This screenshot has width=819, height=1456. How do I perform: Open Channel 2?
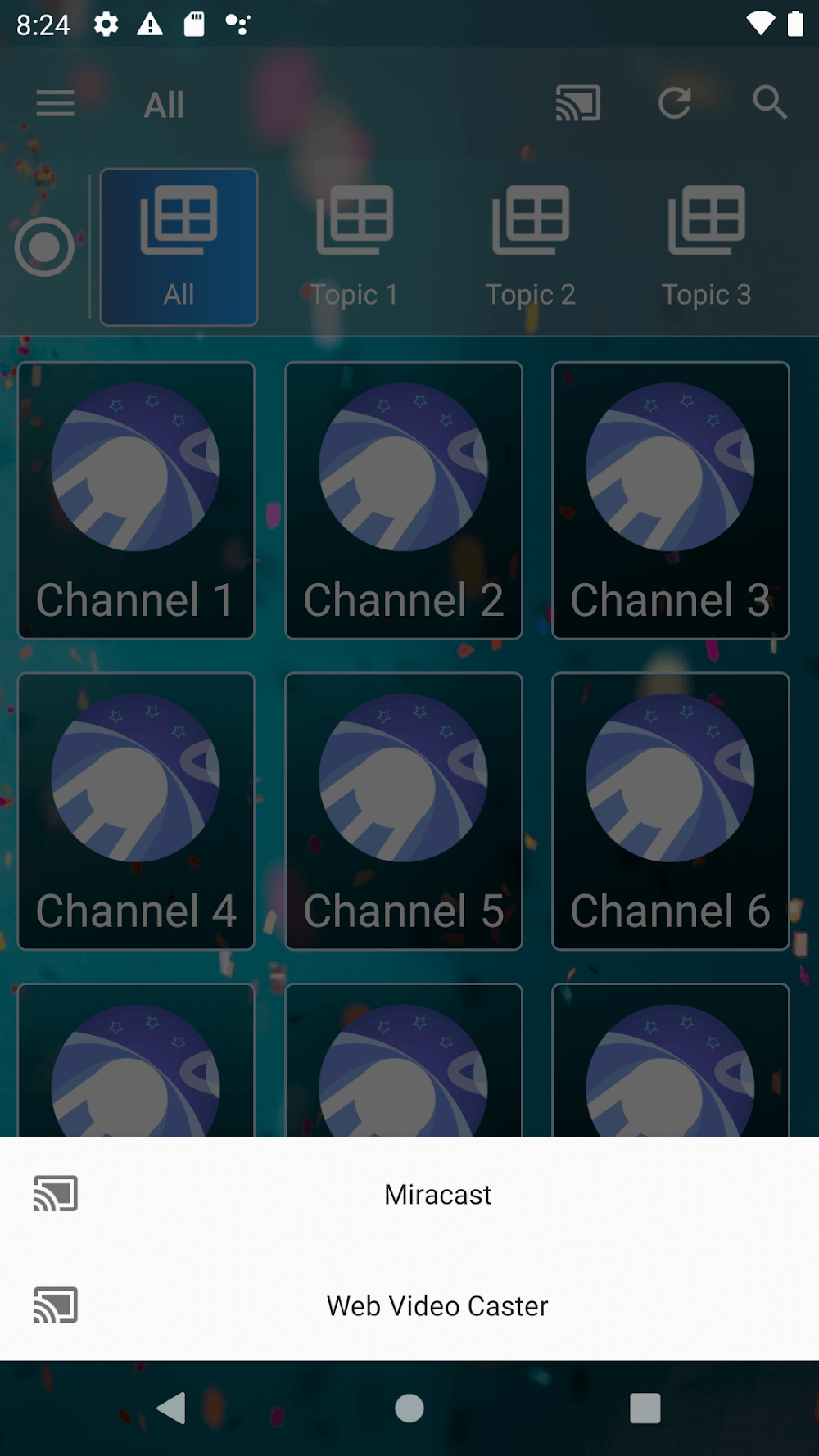(x=404, y=500)
